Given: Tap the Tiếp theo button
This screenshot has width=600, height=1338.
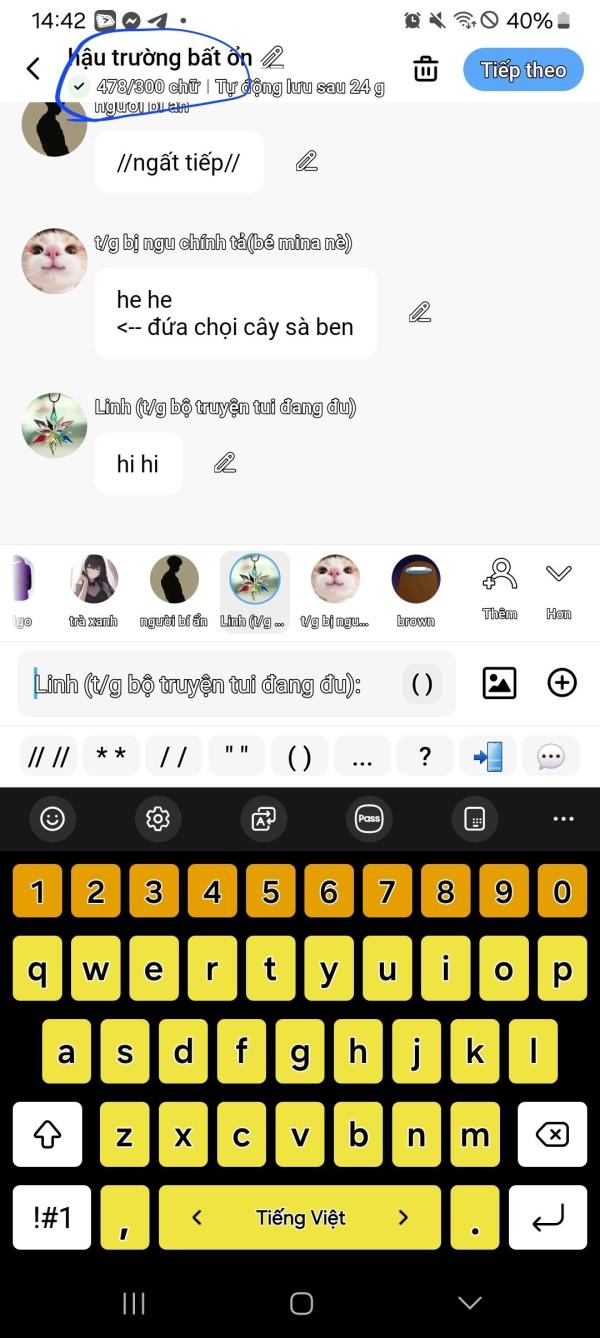Looking at the screenshot, I should [523, 69].
